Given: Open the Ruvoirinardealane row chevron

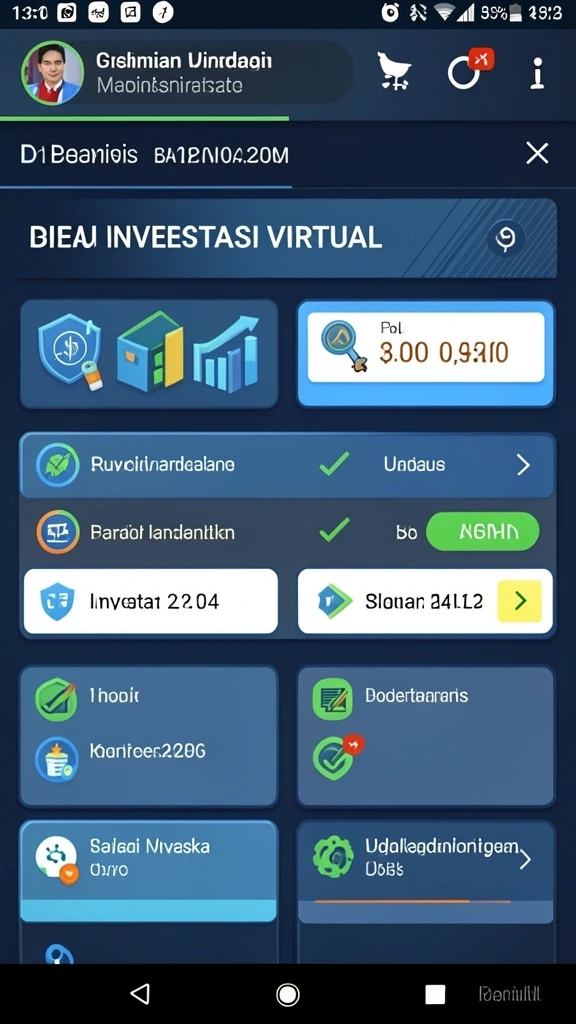Looking at the screenshot, I should click(524, 465).
